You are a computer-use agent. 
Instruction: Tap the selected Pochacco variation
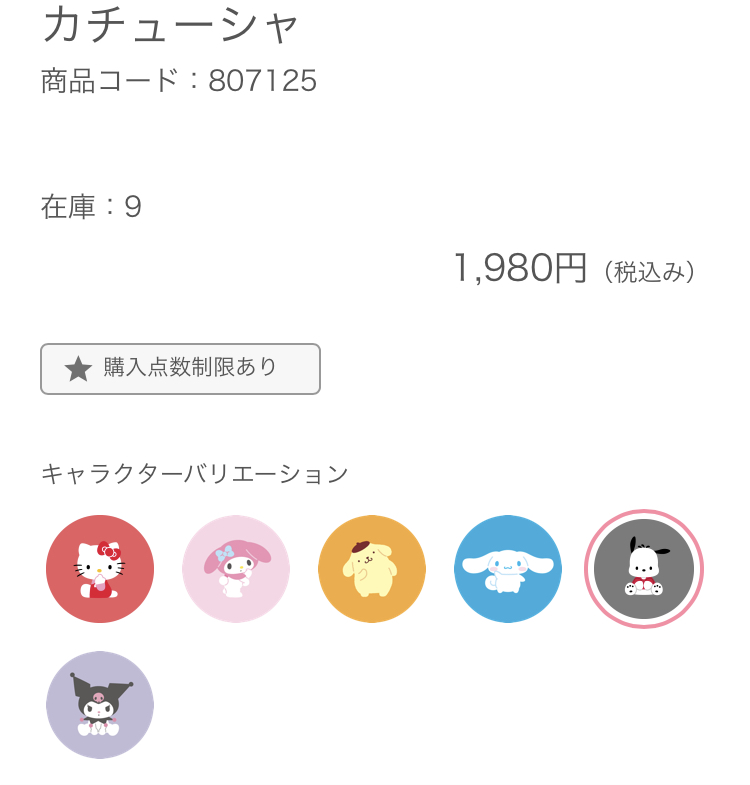pos(644,569)
